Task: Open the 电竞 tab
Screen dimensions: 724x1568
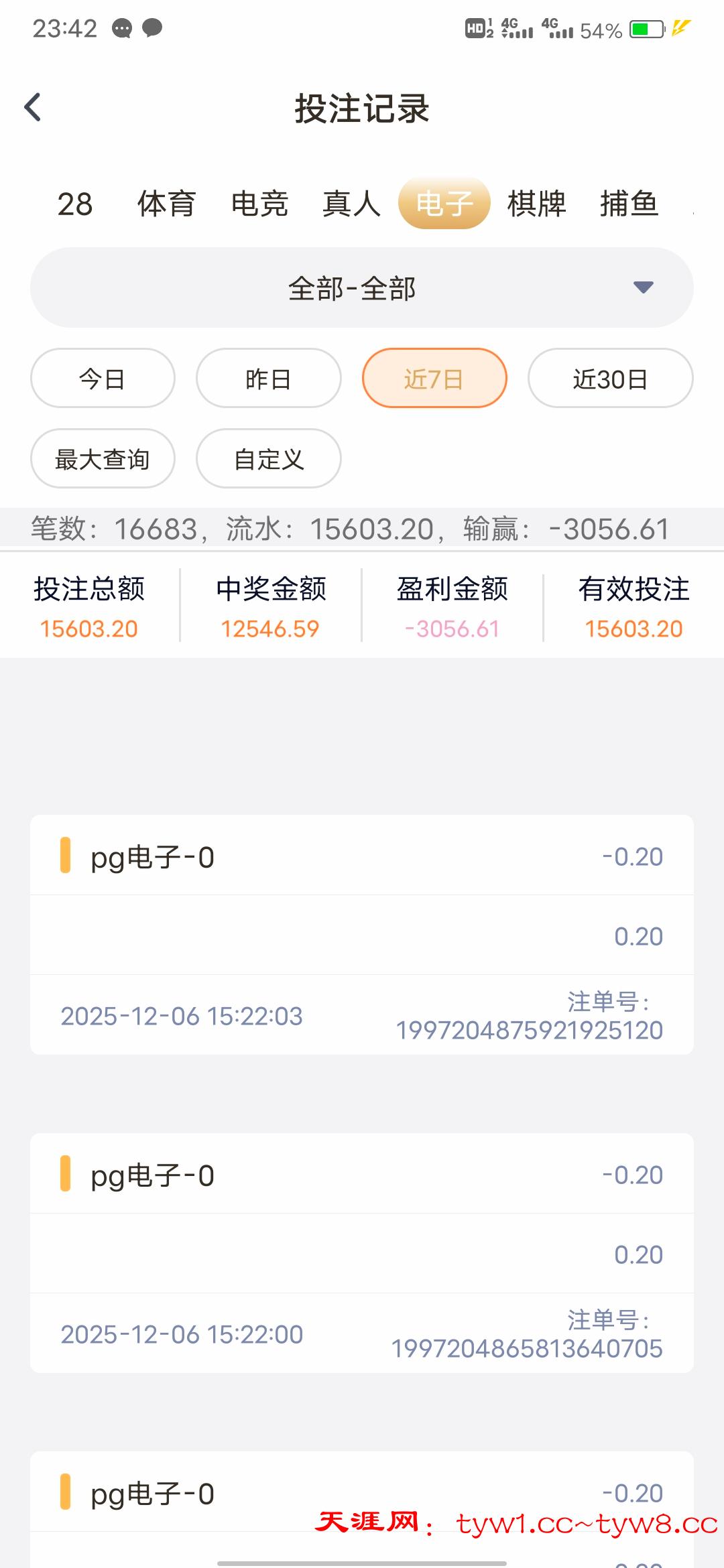Action: point(259,204)
